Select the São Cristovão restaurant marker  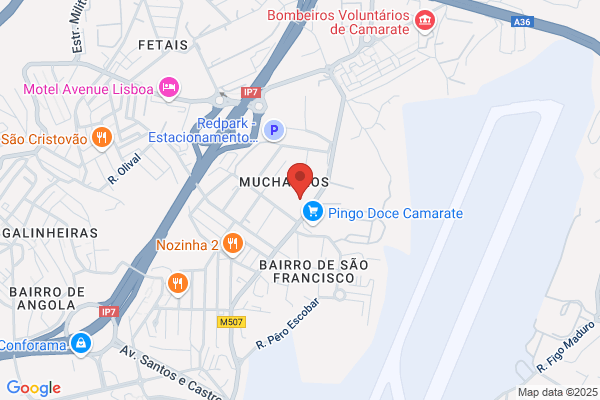click(102, 138)
